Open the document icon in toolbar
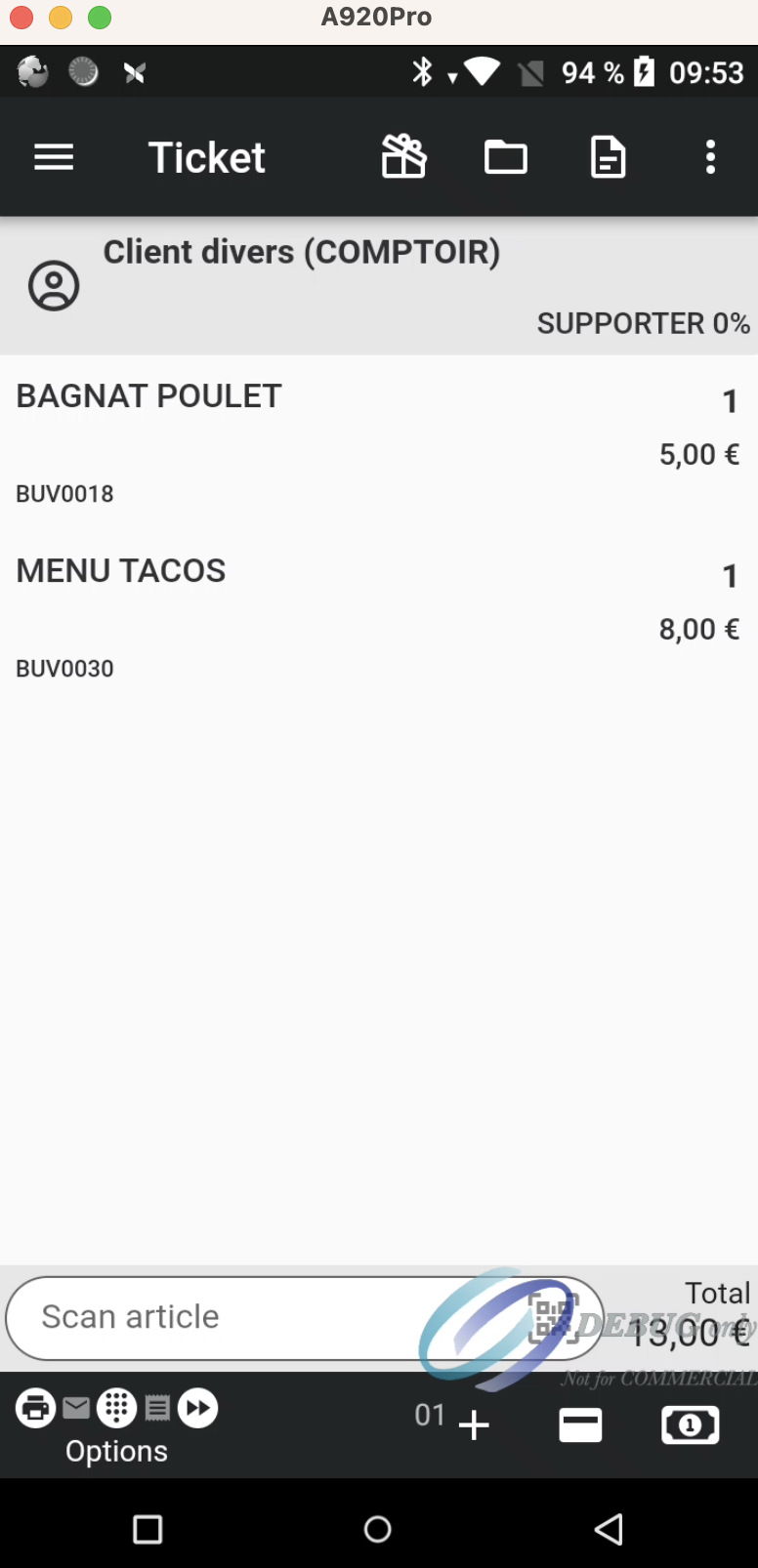The width and height of the screenshot is (758, 1568). 608,157
